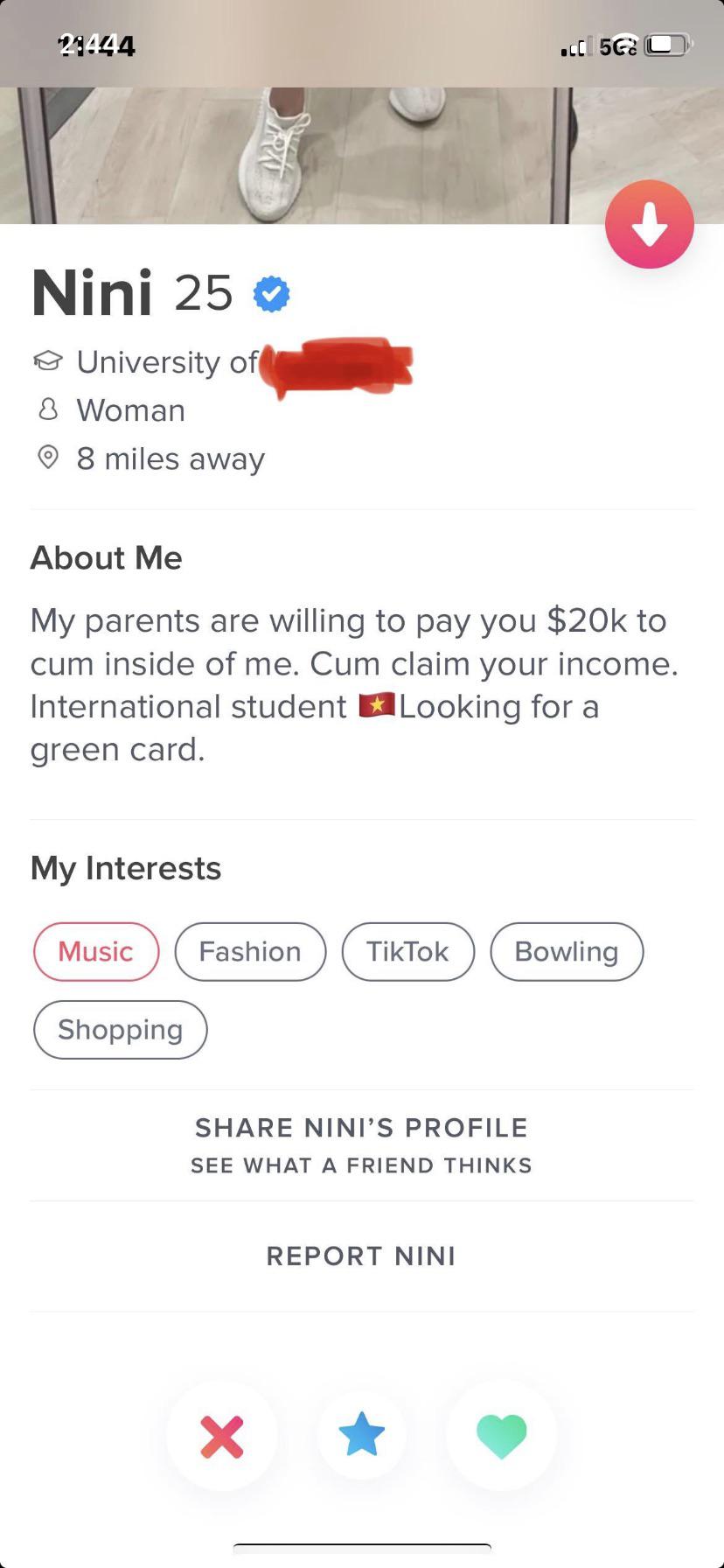
Task: Tap the red X nope button
Action: tap(222, 1434)
